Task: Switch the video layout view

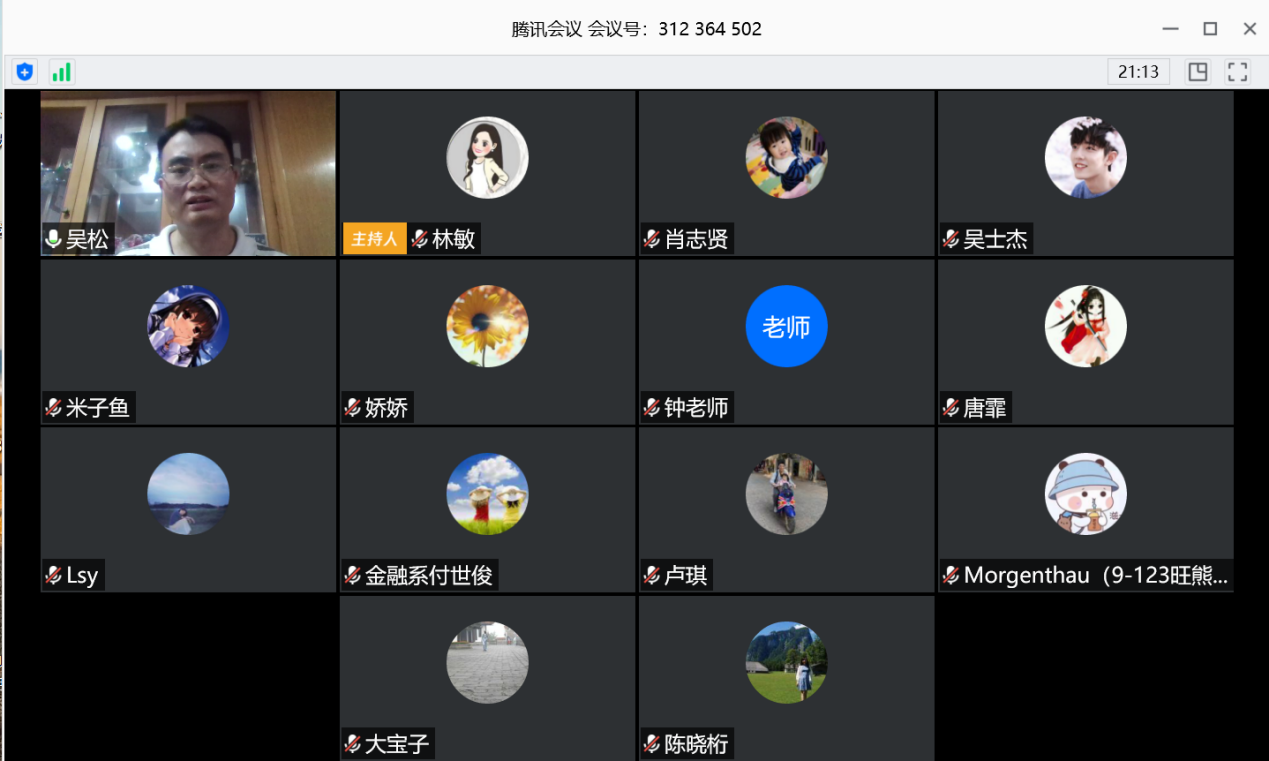Action: click(x=1197, y=72)
